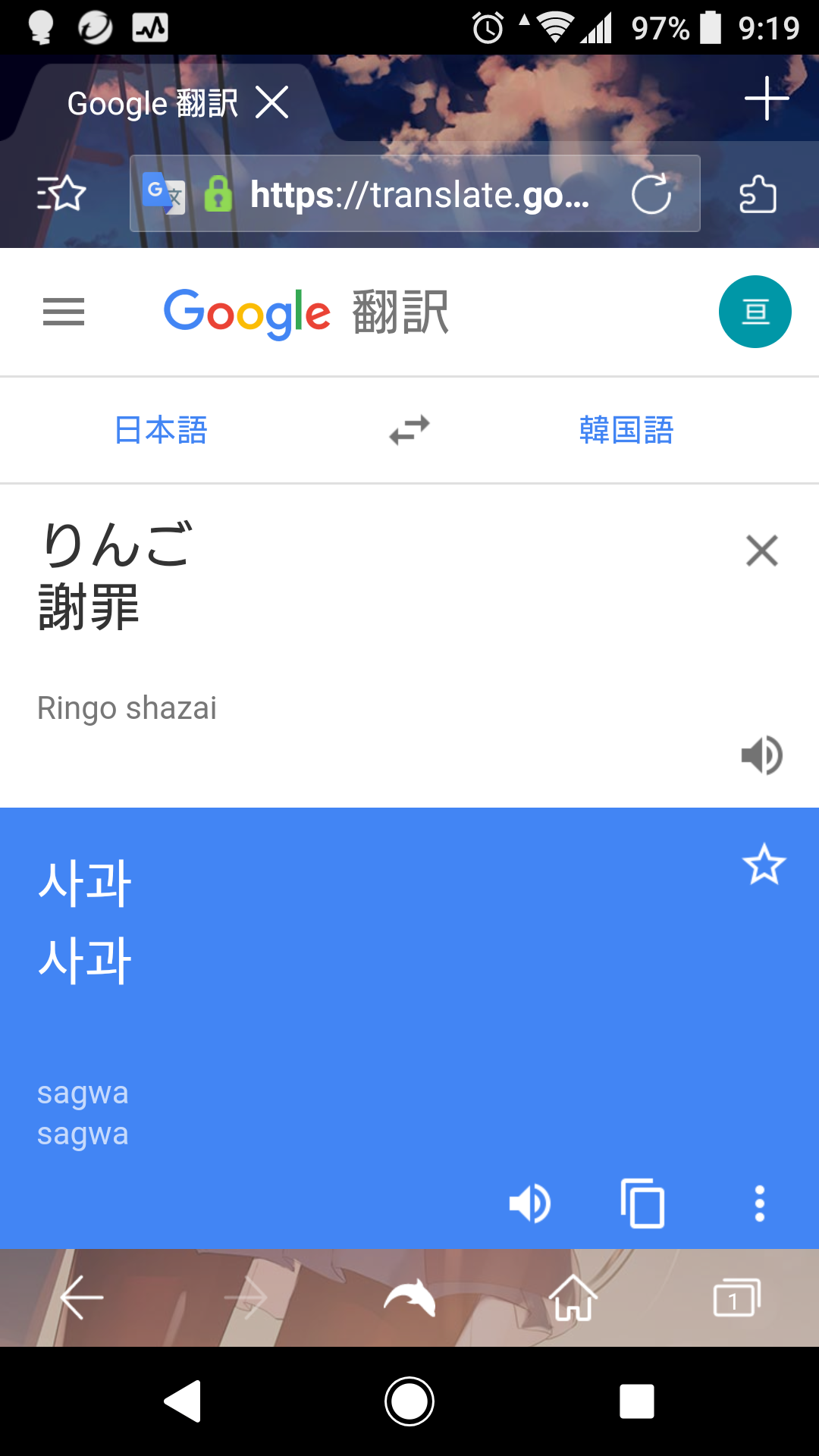
Task: Open more options for the translation
Action: coord(759,1203)
